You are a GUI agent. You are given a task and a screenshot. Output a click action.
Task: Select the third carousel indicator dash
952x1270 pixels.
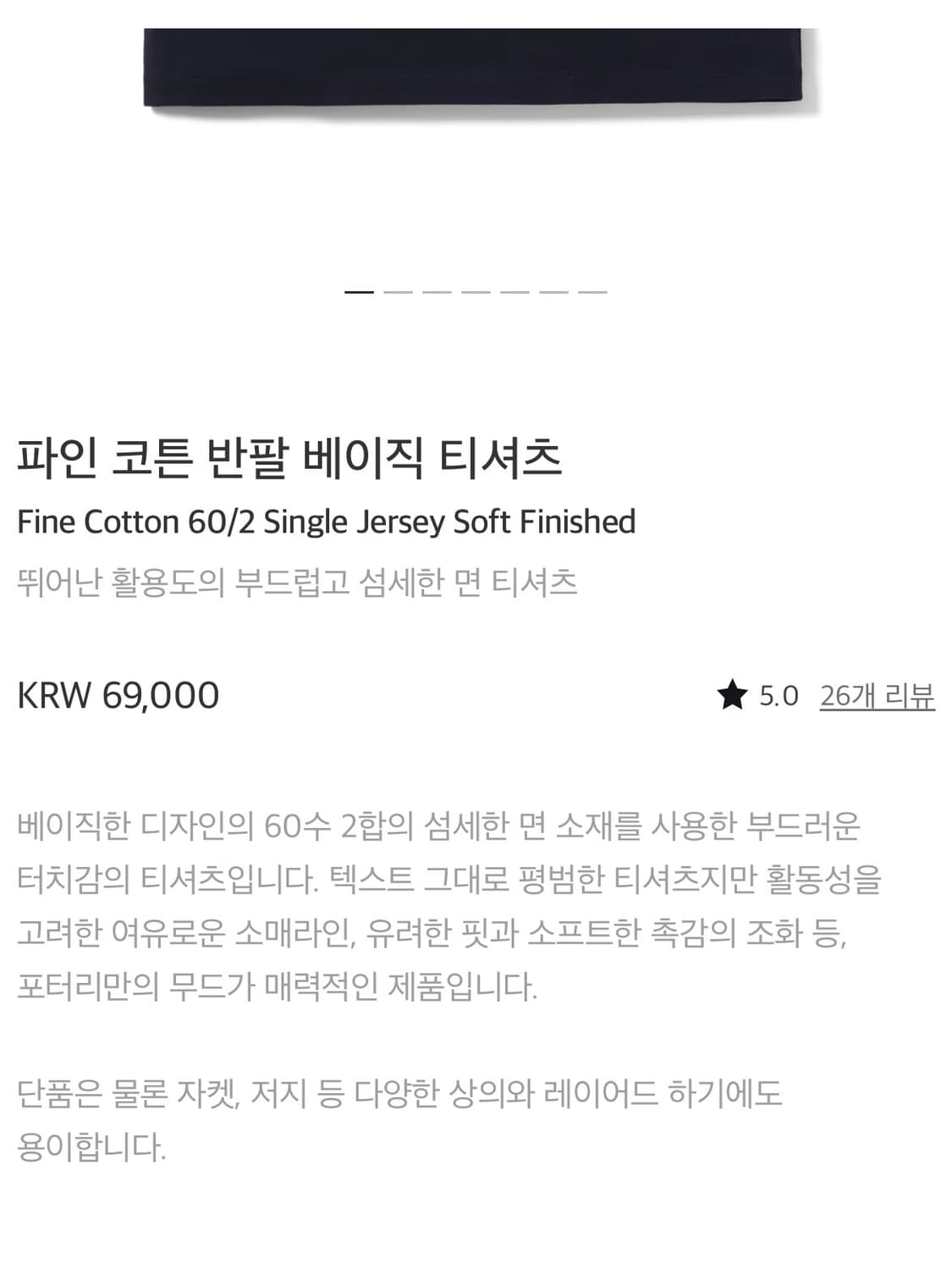pos(437,290)
